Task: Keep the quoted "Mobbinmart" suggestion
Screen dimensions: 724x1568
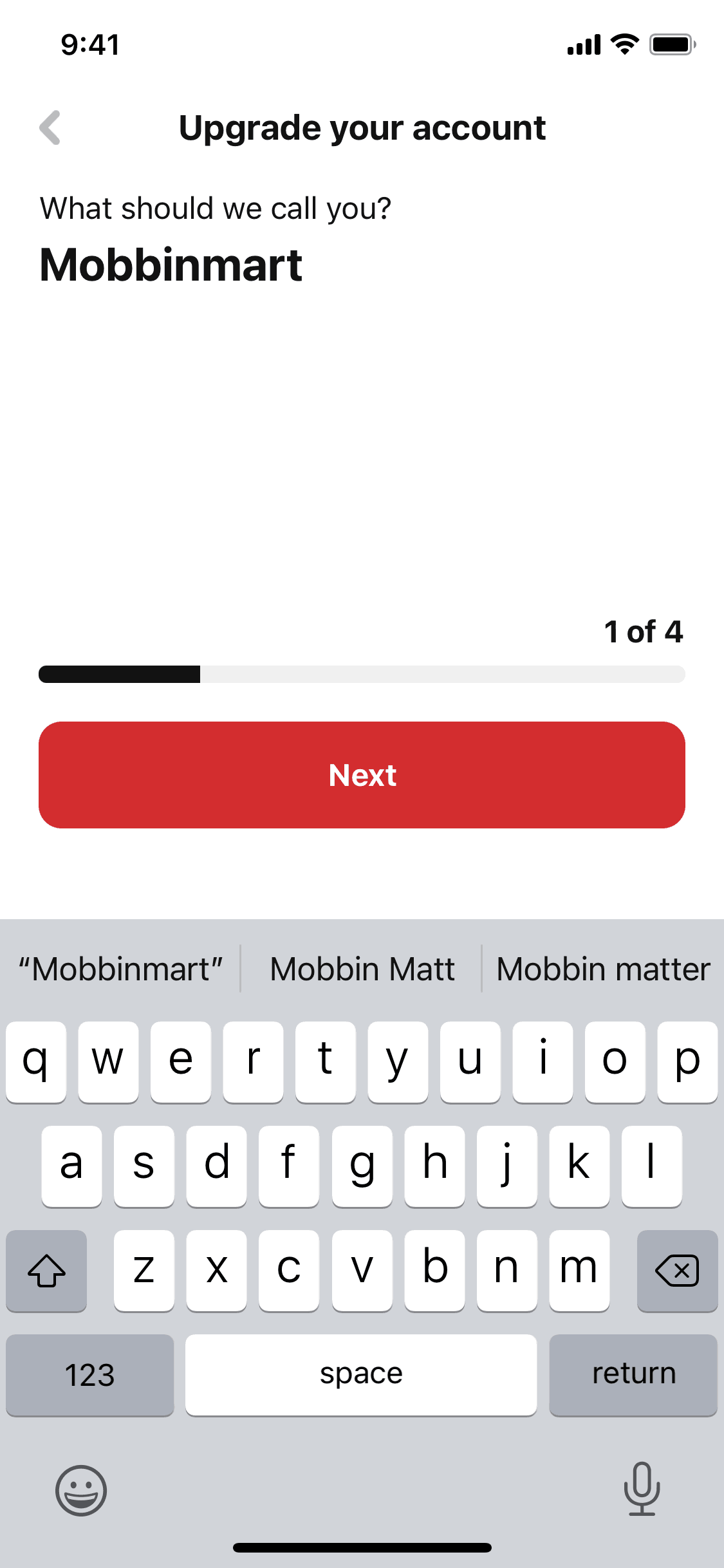Action: click(120, 969)
